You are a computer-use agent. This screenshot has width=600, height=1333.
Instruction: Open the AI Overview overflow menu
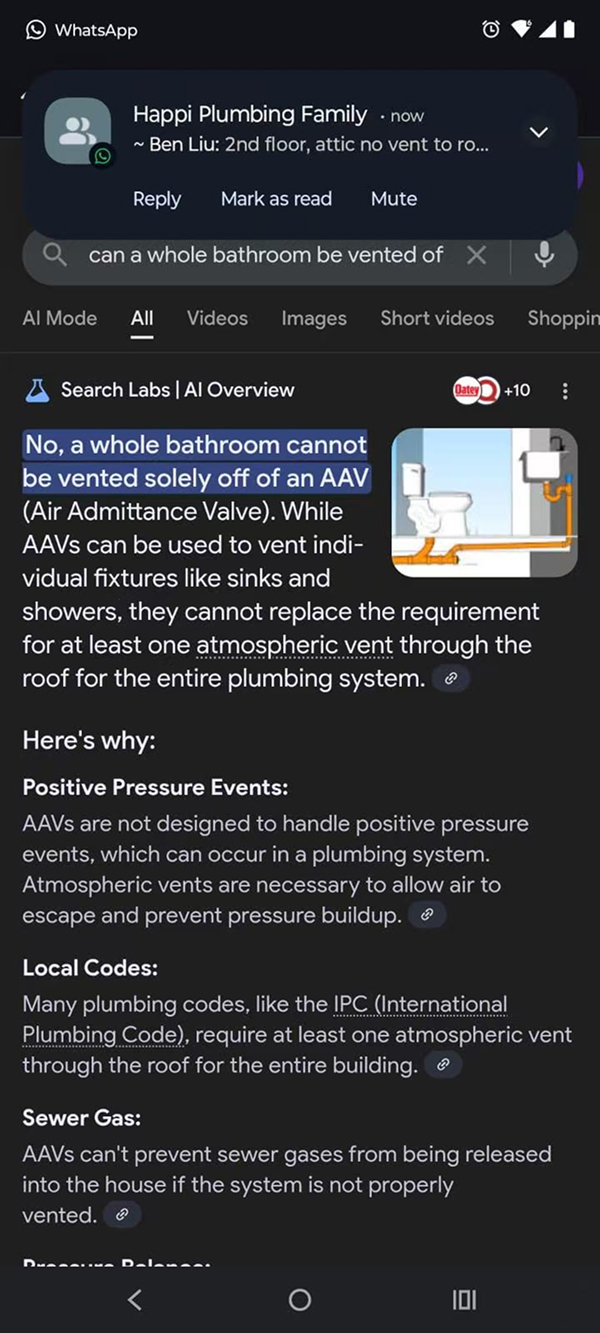(x=565, y=391)
